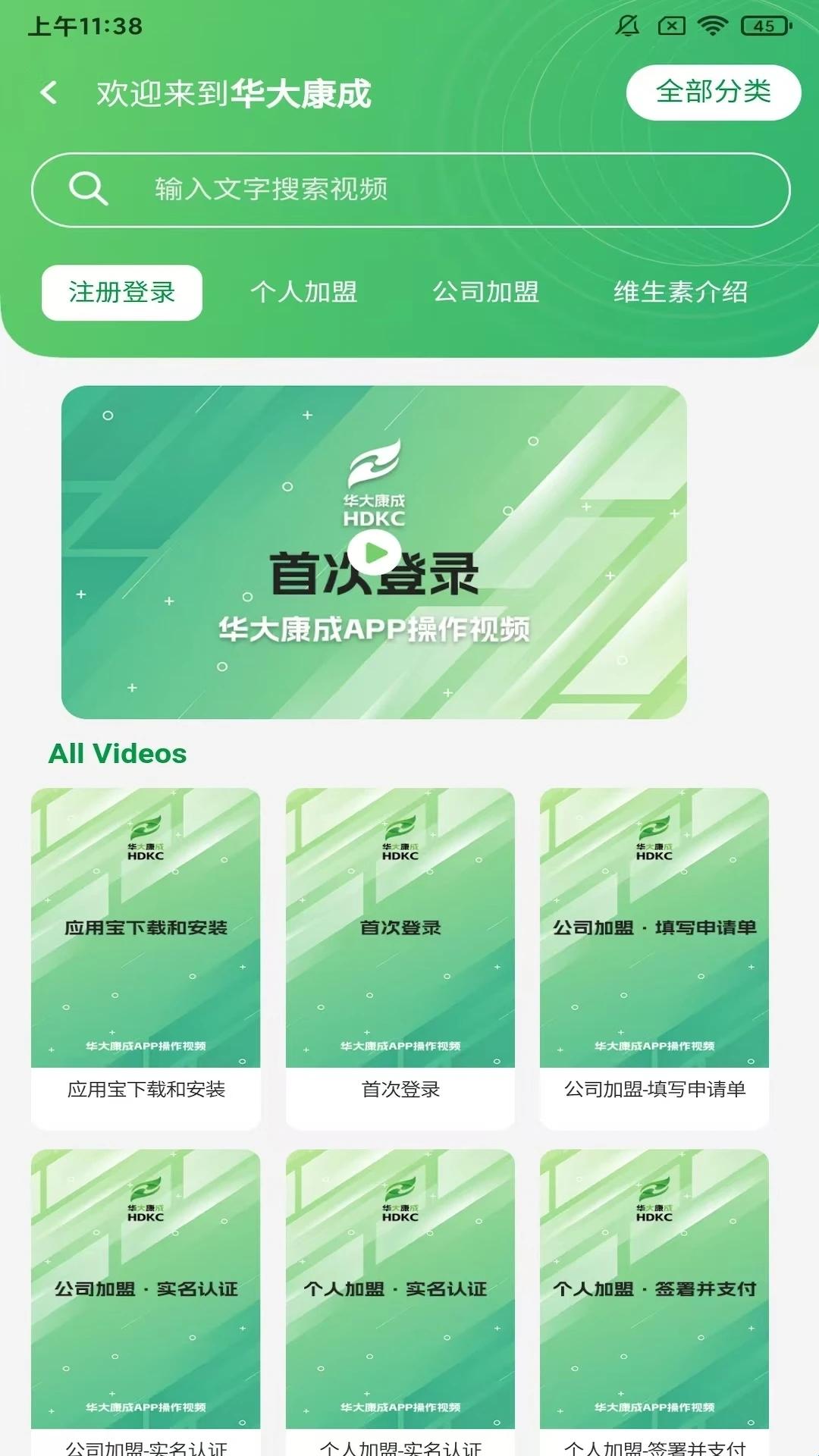Play the featured 首次登录 video
Image resolution: width=819 pixels, height=1456 pixels.
click(x=374, y=554)
